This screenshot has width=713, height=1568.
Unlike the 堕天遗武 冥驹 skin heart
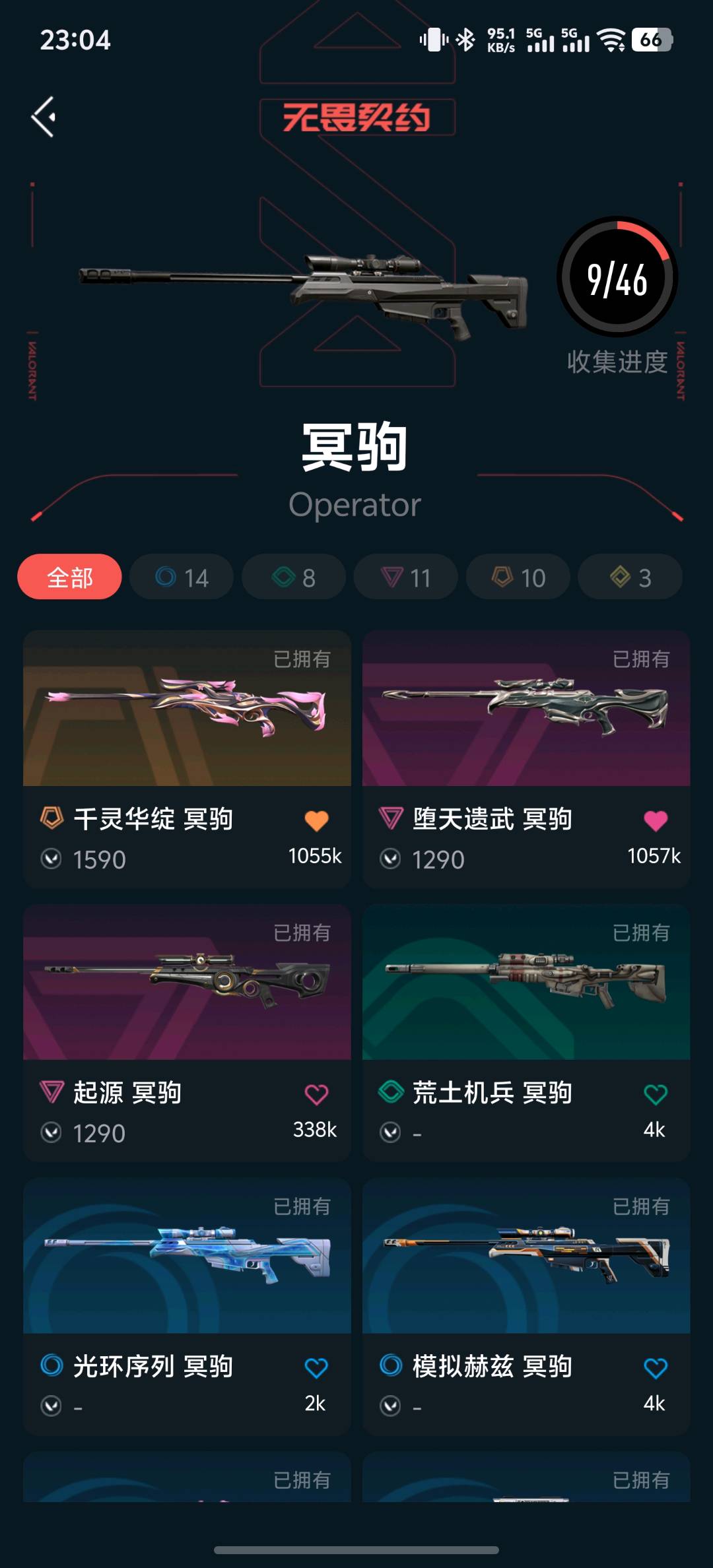(655, 821)
